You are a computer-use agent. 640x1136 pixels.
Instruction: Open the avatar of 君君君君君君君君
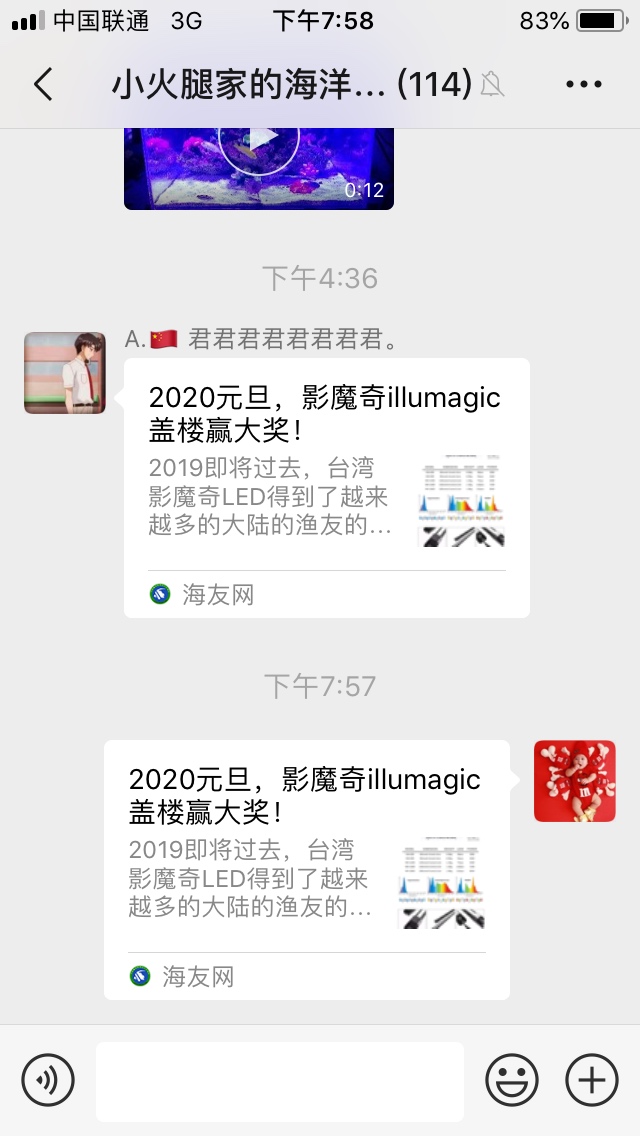click(x=64, y=373)
